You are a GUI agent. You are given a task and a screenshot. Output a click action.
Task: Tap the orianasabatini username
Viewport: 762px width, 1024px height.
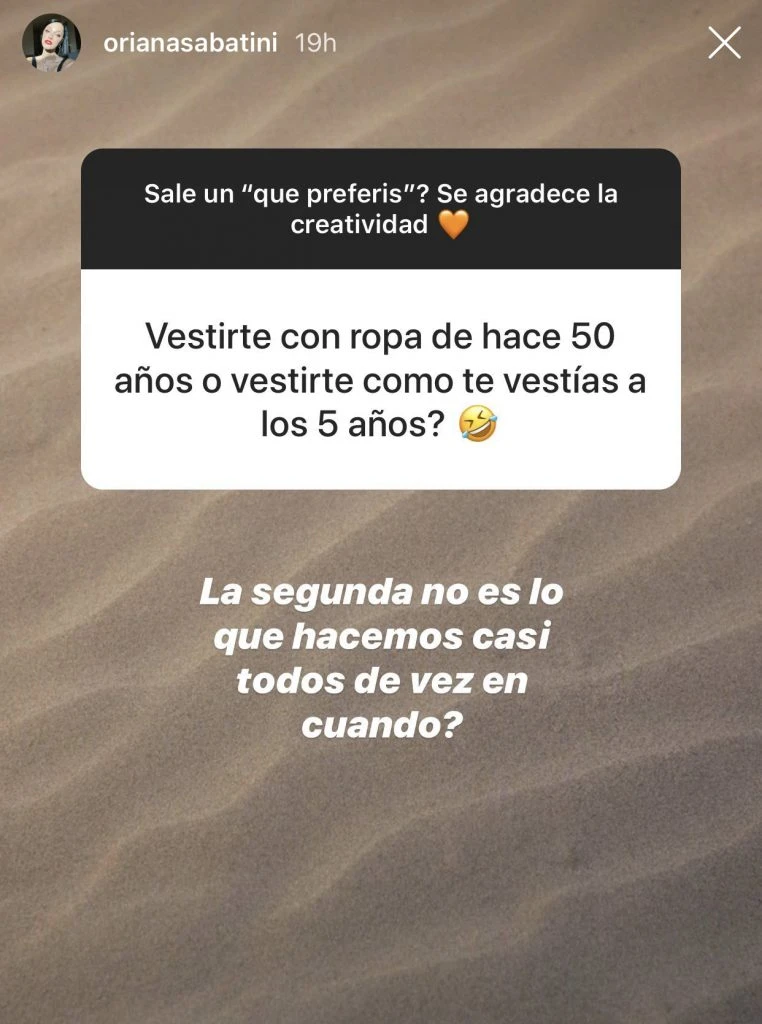pos(189,43)
